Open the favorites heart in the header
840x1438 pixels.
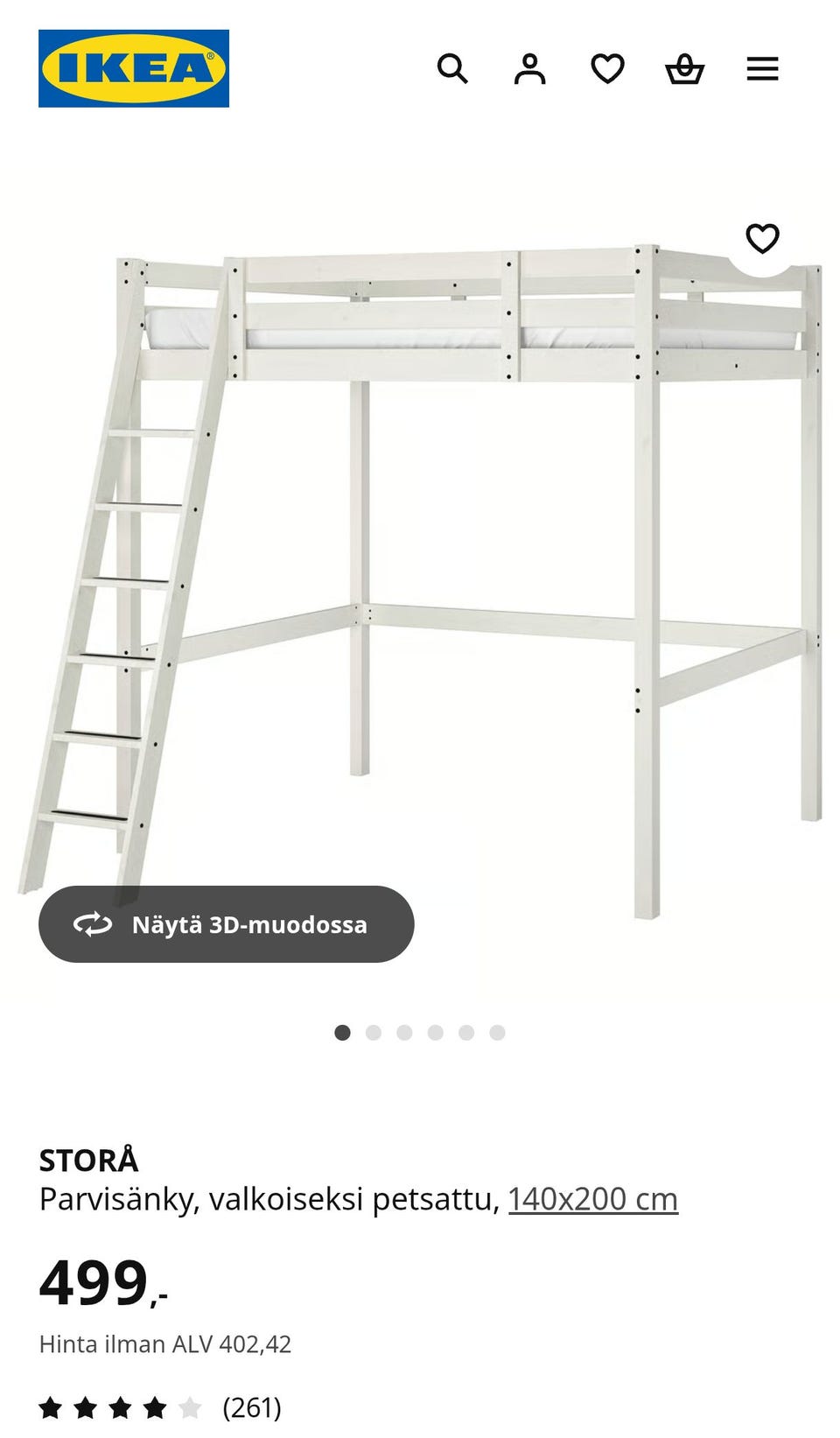click(607, 68)
